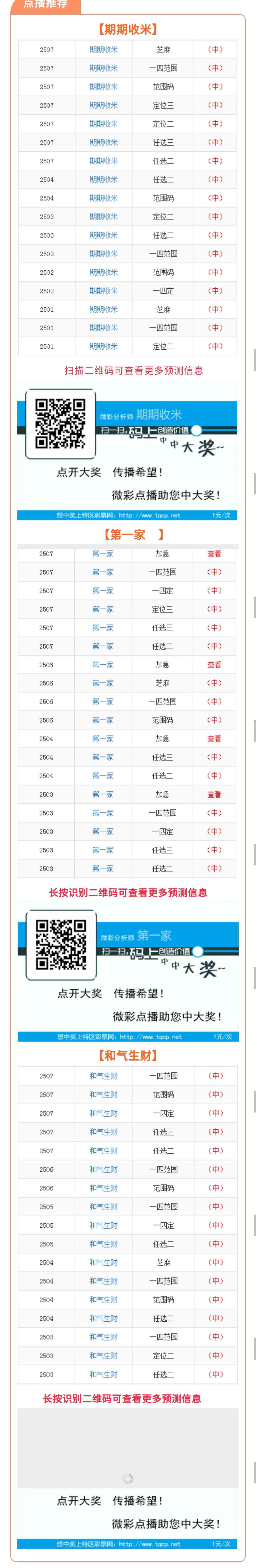Open 期期收米 link in 2507 定位三 row
256x1568 pixels.
(103, 105)
